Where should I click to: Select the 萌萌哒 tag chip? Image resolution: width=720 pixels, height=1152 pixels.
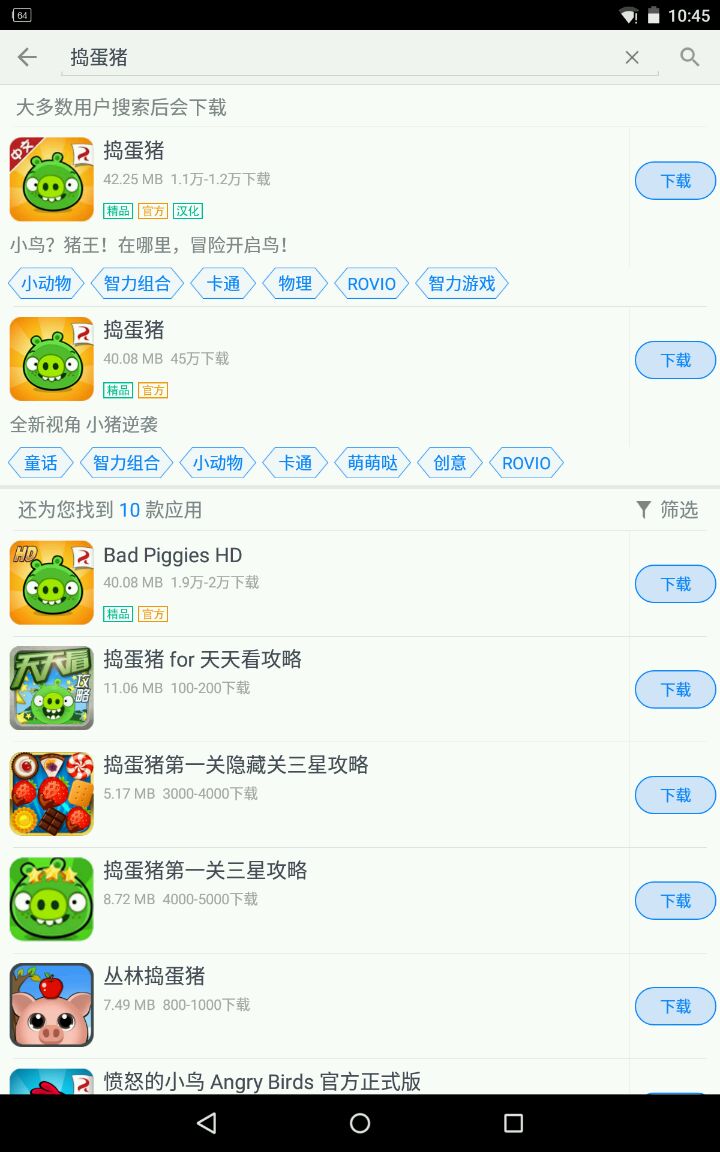tap(373, 463)
